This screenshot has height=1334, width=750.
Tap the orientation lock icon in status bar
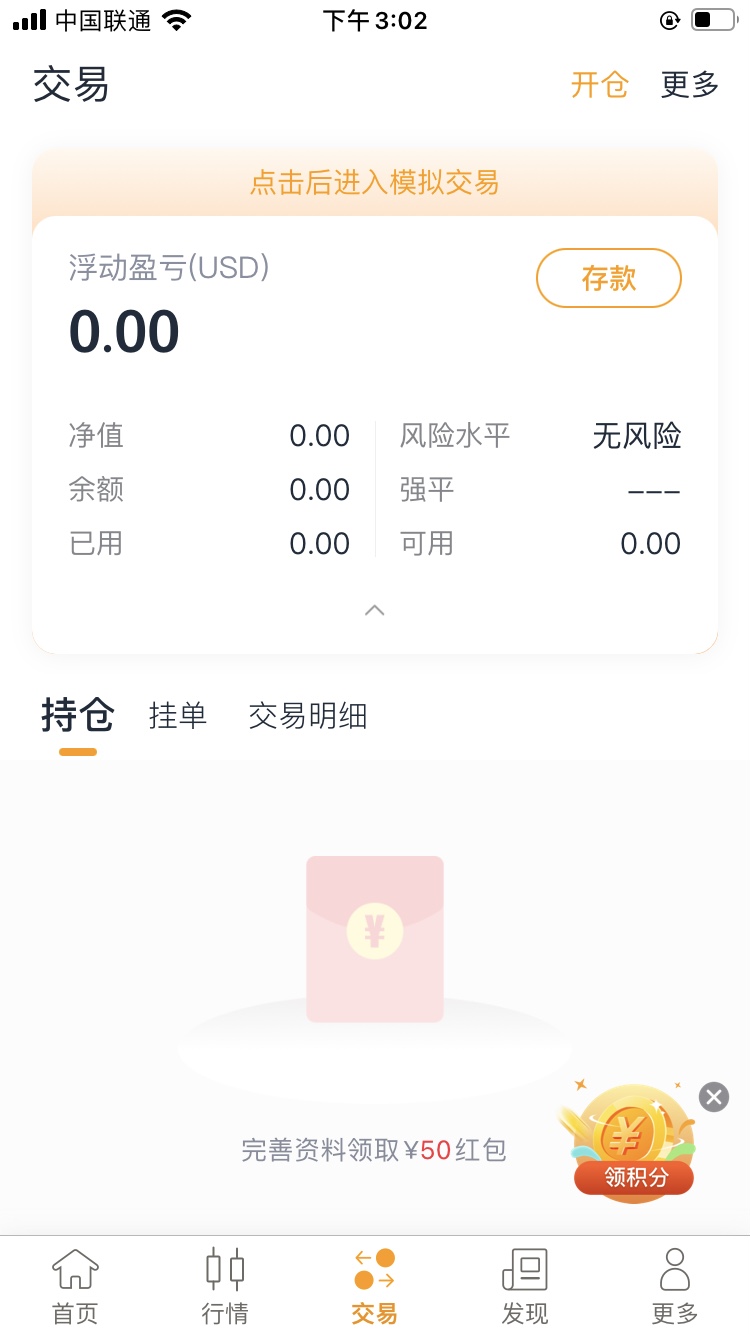[x=669, y=20]
